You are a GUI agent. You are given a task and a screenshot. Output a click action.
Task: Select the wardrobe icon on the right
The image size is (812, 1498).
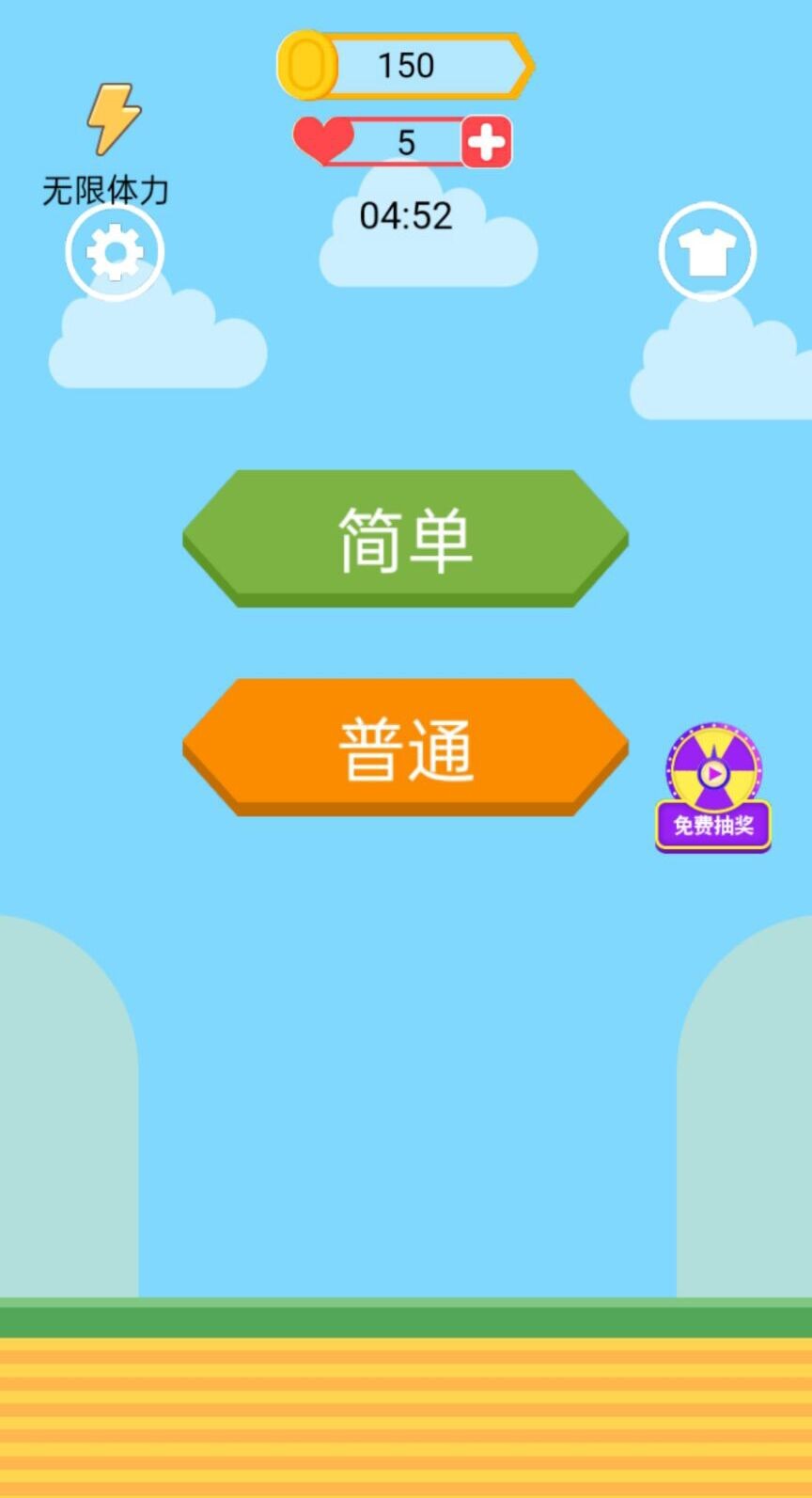707,252
